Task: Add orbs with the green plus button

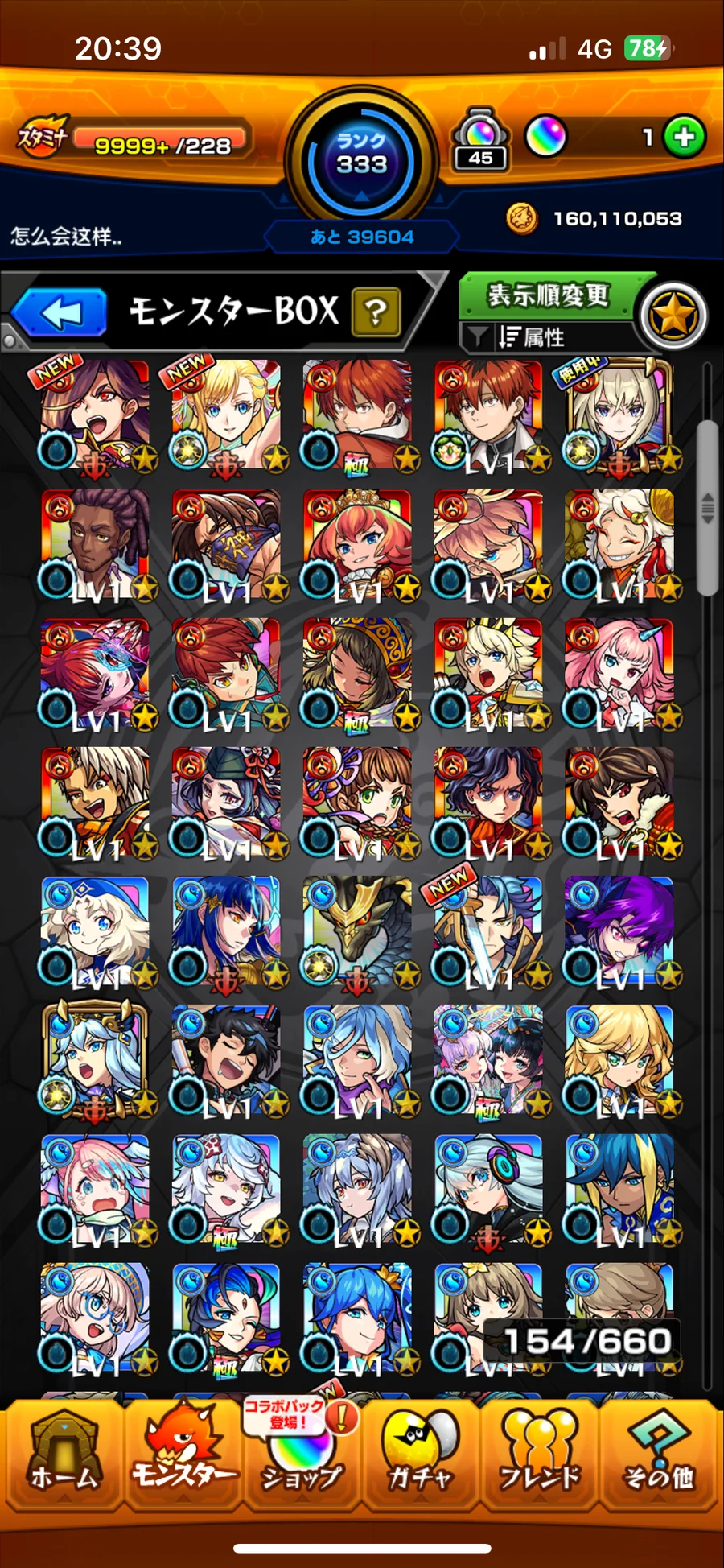Action: point(685,137)
